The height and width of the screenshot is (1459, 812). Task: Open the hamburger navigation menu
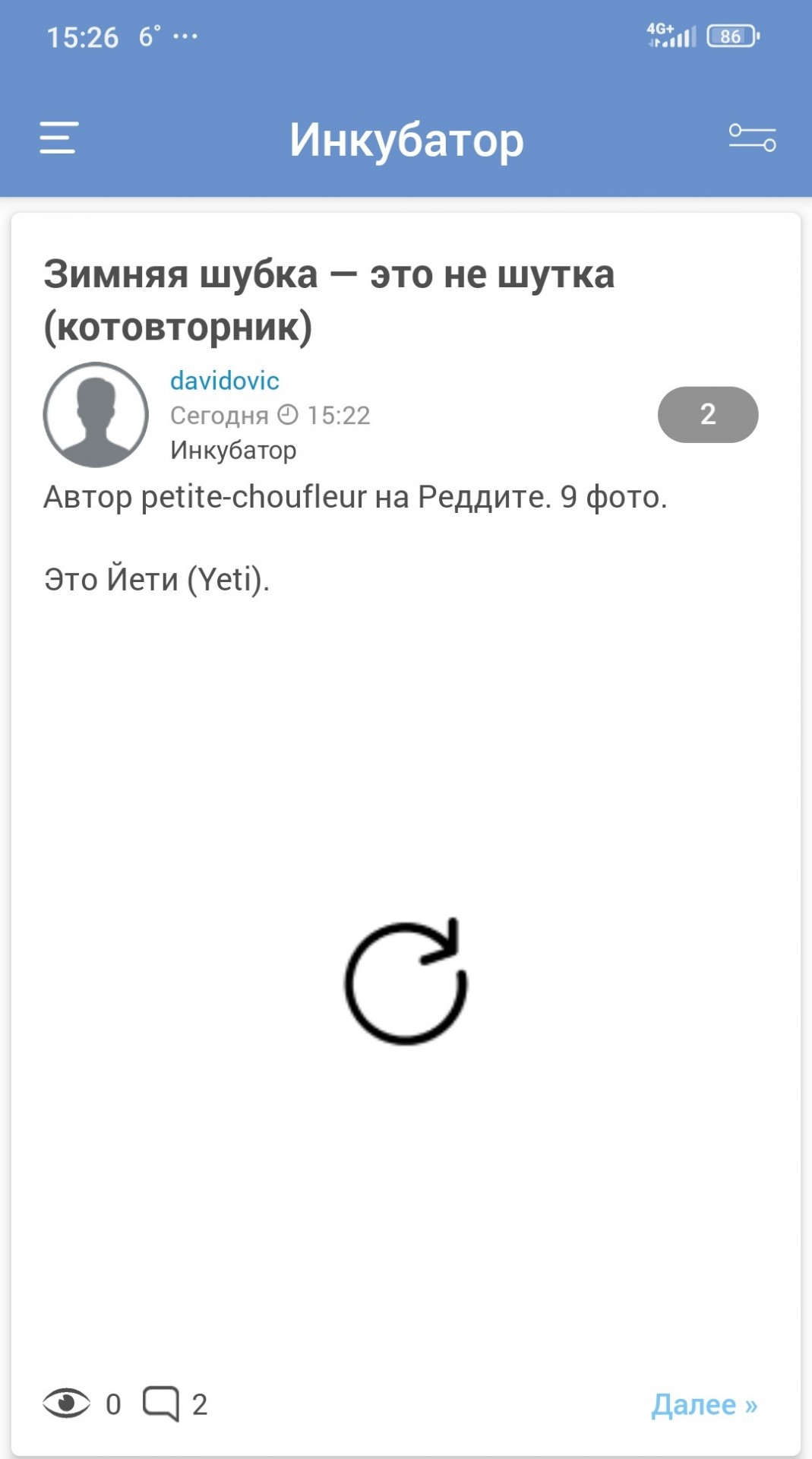click(x=58, y=138)
